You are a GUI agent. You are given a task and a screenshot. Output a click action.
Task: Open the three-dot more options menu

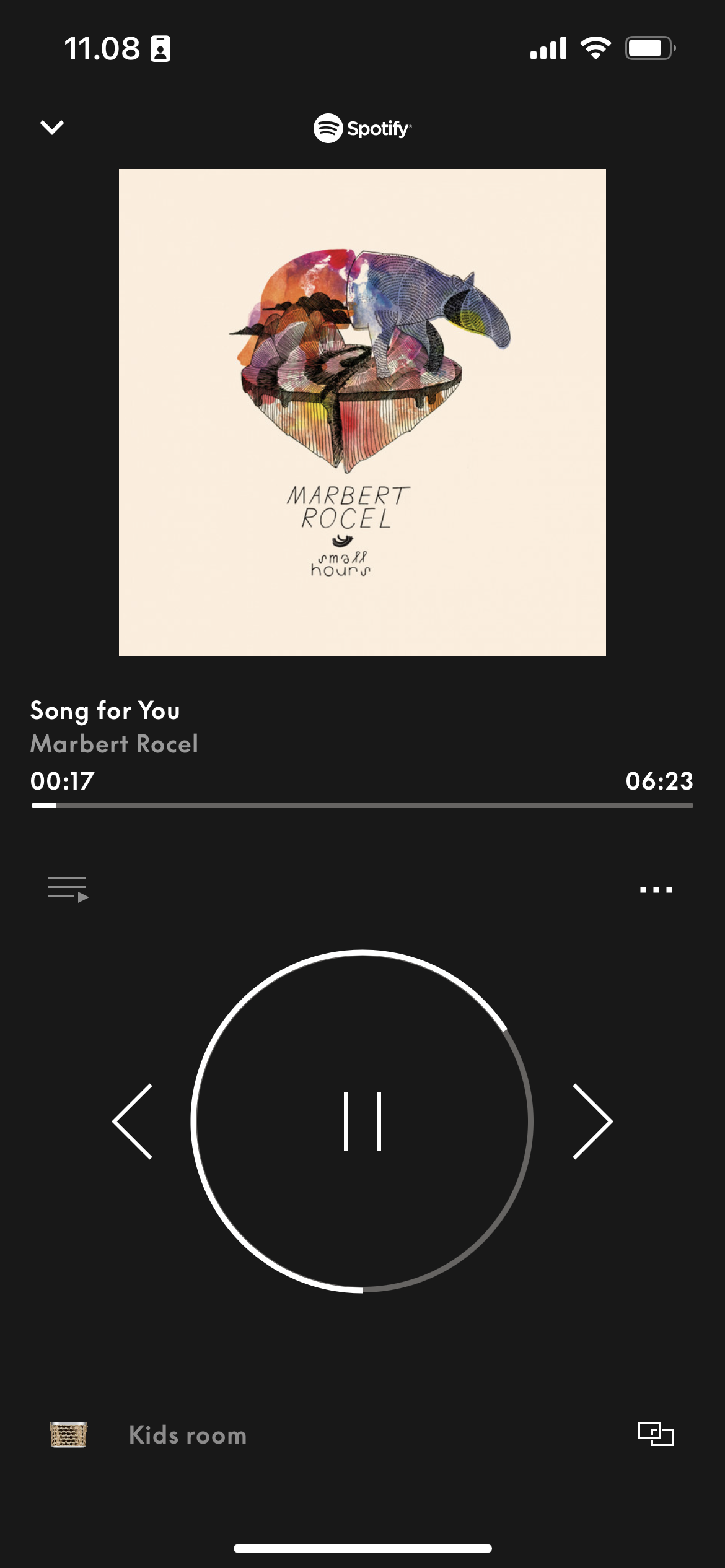[x=656, y=890]
